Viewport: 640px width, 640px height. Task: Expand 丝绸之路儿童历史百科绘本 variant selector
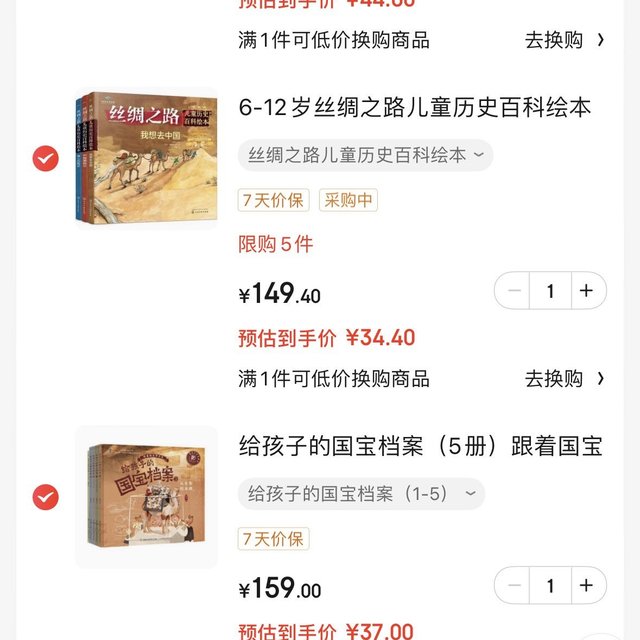click(365, 155)
